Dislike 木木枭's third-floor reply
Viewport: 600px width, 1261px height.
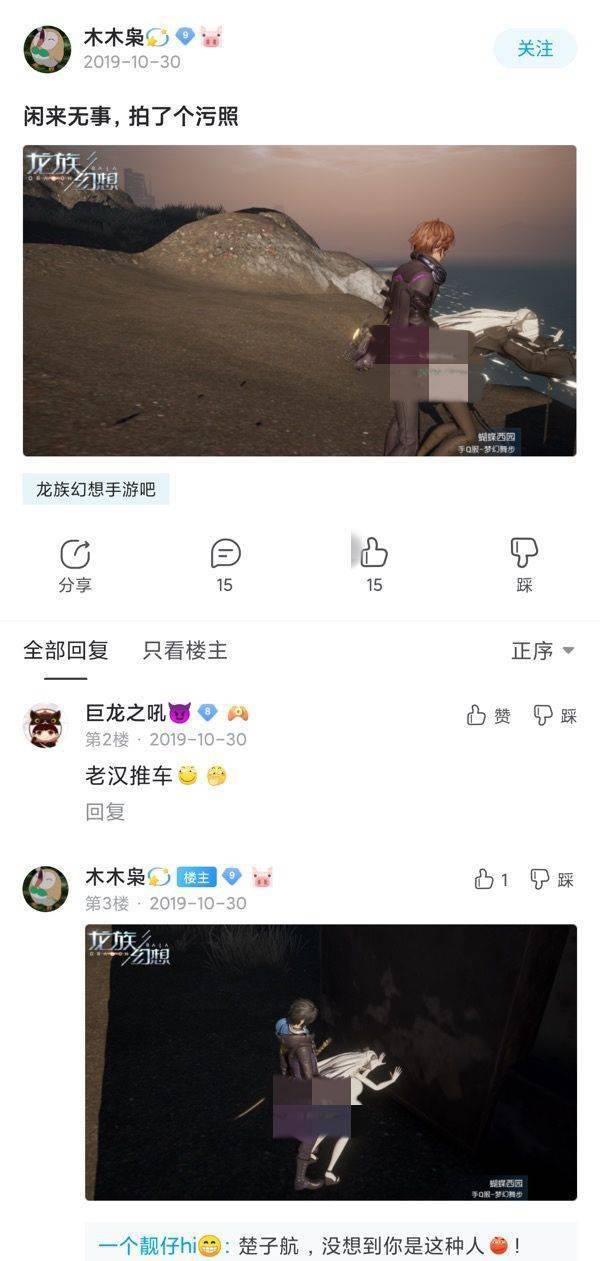pos(554,879)
